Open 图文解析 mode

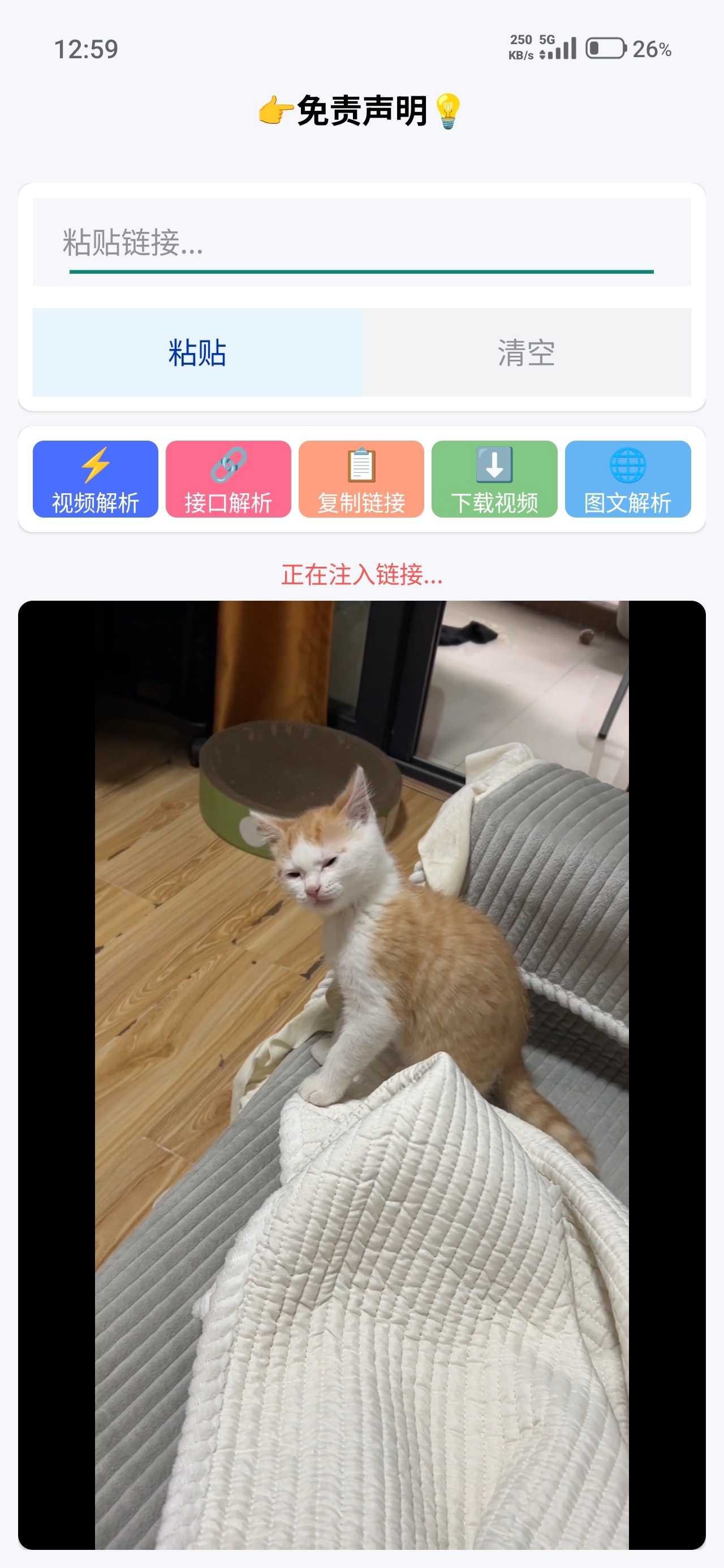[x=628, y=479]
